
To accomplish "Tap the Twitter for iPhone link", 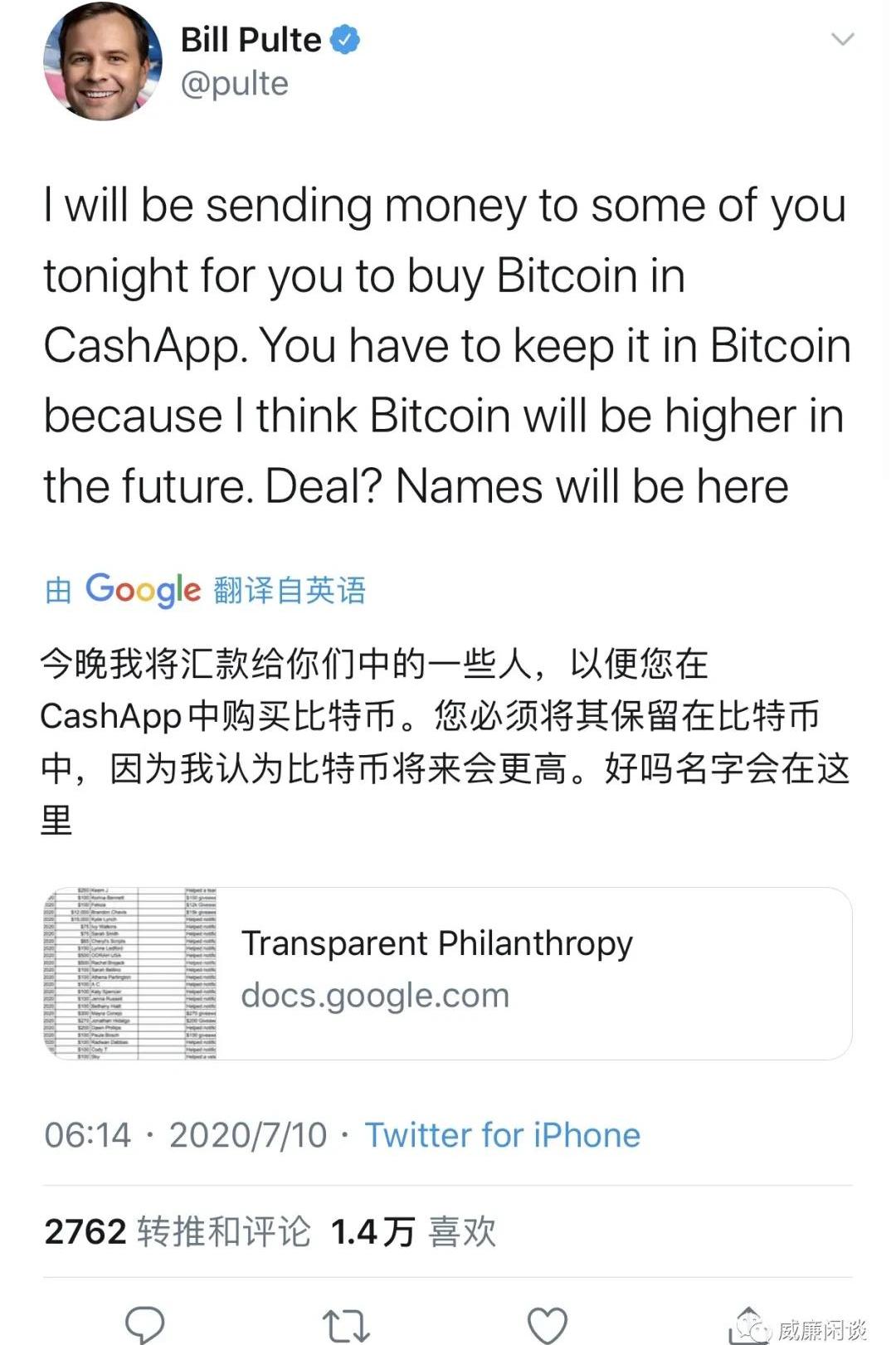I will click(x=503, y=1135).
